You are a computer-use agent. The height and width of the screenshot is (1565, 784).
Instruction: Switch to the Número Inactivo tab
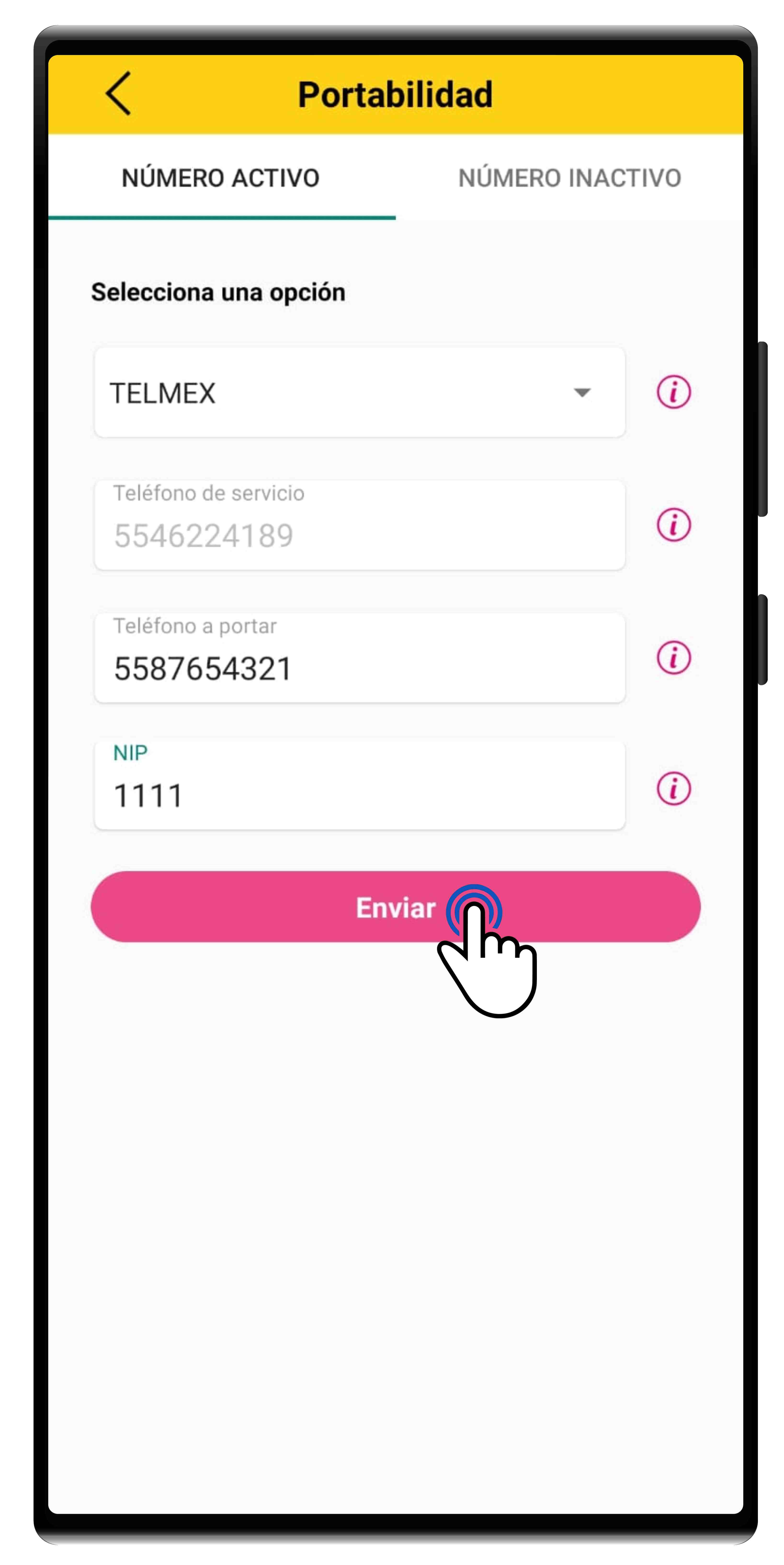click(x=569, y=178)
